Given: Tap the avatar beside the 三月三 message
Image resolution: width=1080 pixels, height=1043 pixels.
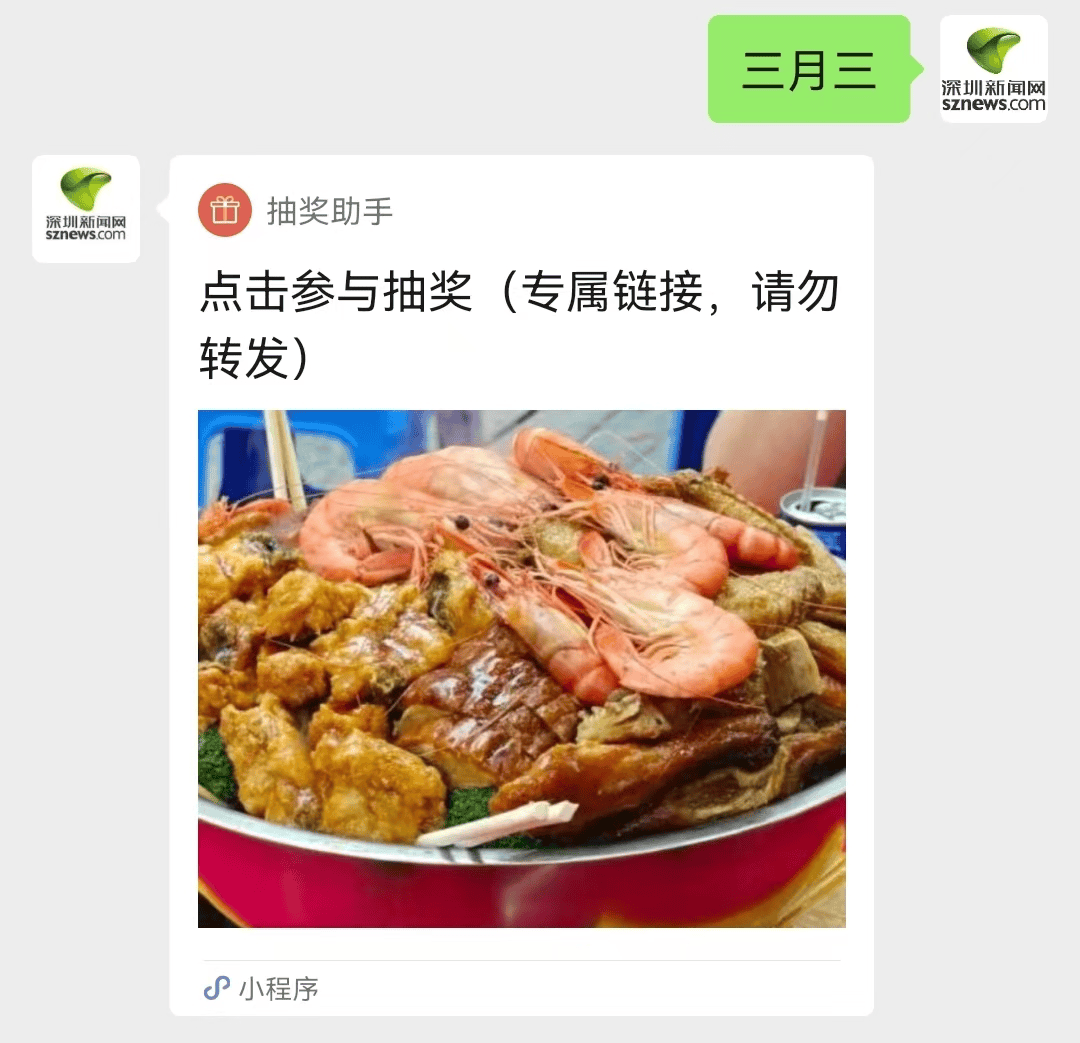Looking at the screenshot, I should (993, 69).
